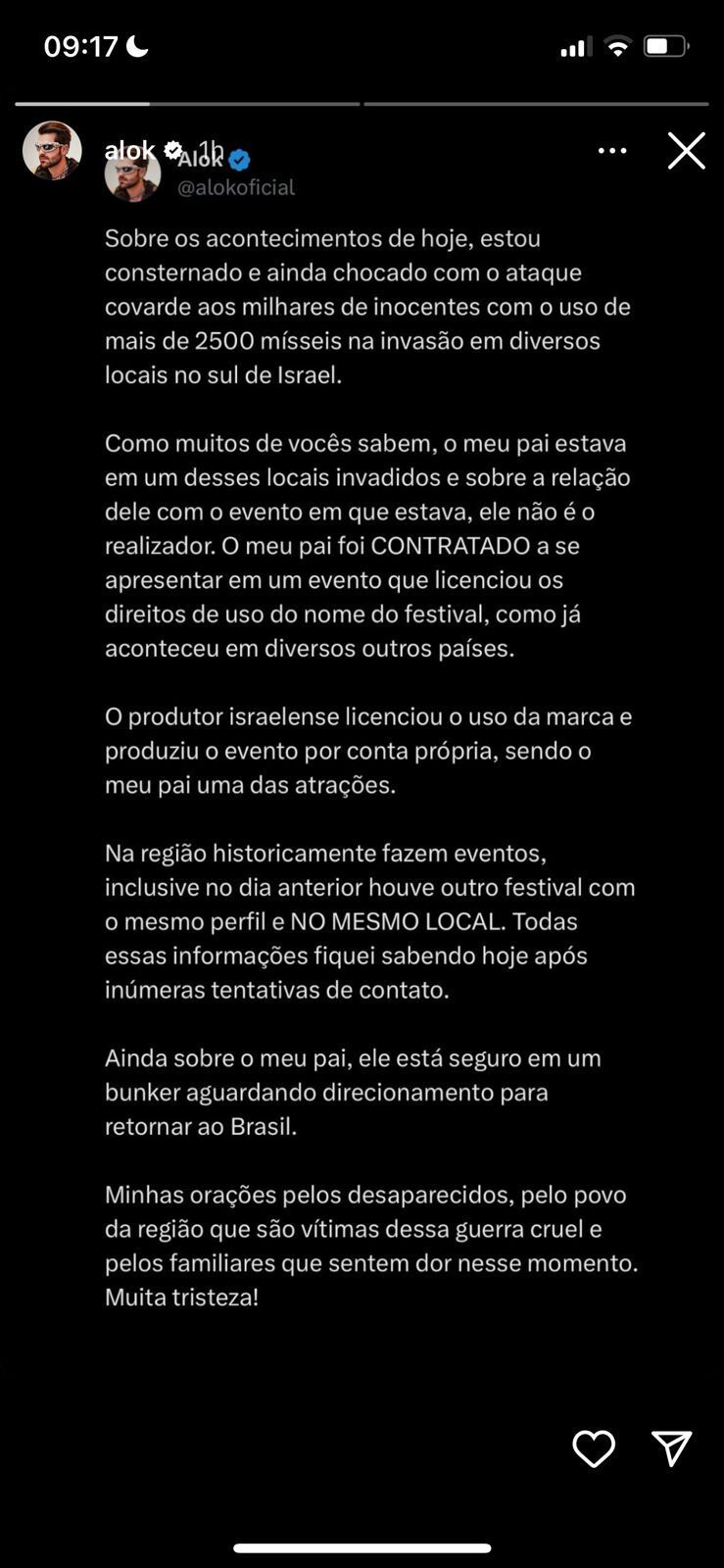This screenshot has height=1568, width=724.
Task: Tap the alok username text
Action: [128, 150]
